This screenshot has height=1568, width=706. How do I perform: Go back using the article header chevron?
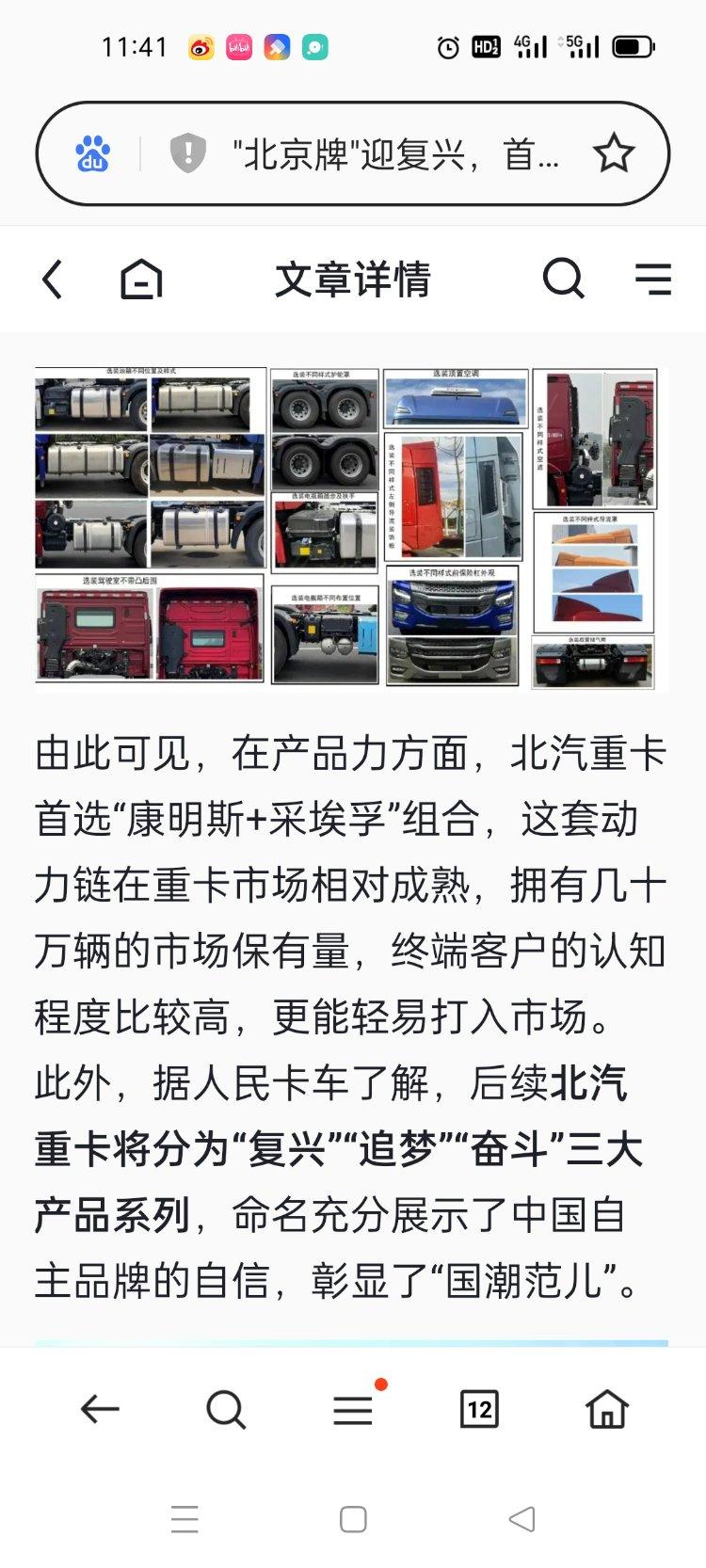pyautogui.click(x=53, y=280)
